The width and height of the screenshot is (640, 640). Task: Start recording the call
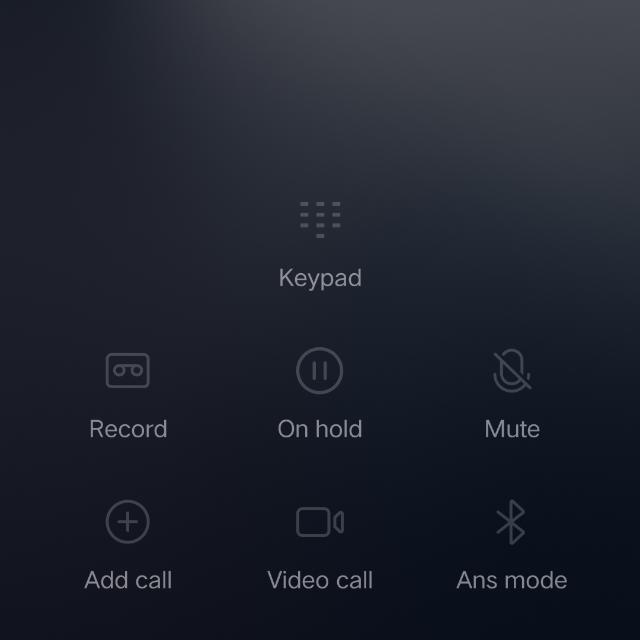pyautogui.click(x=128, y=371)
